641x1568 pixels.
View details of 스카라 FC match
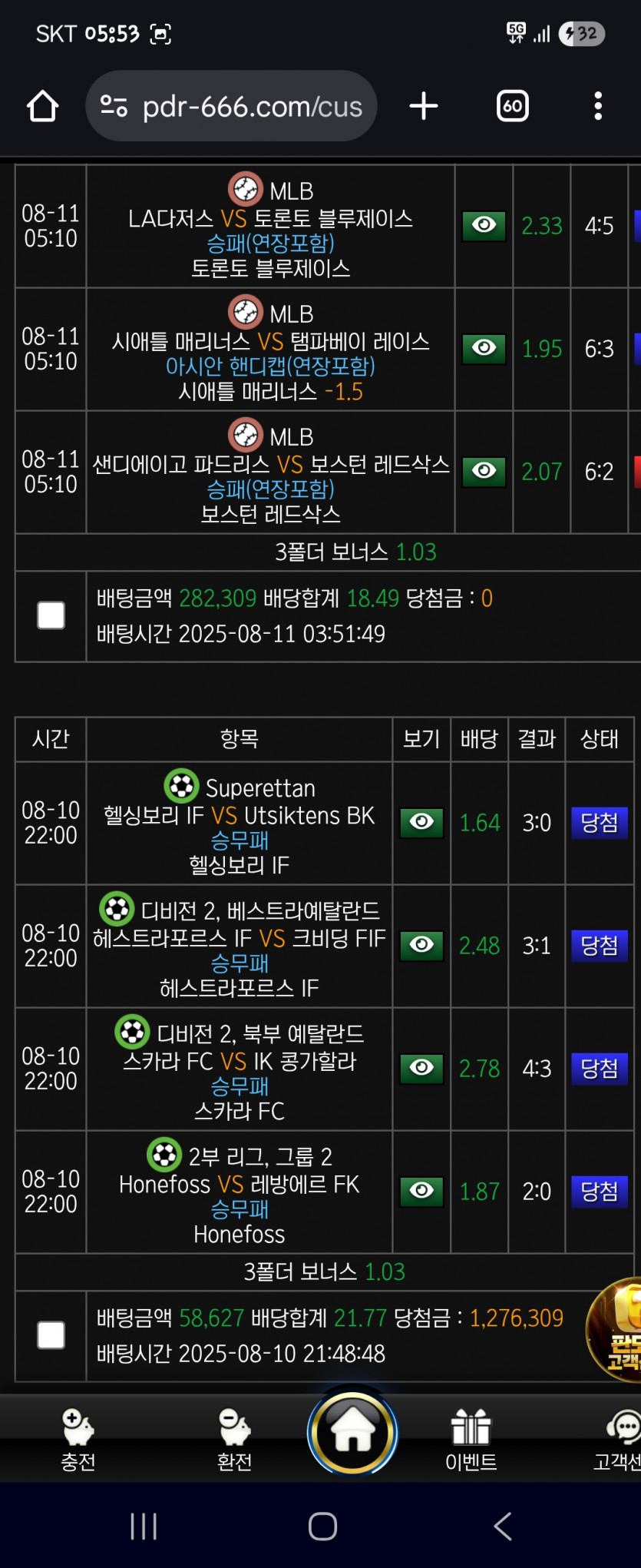tap(421, 1069)
